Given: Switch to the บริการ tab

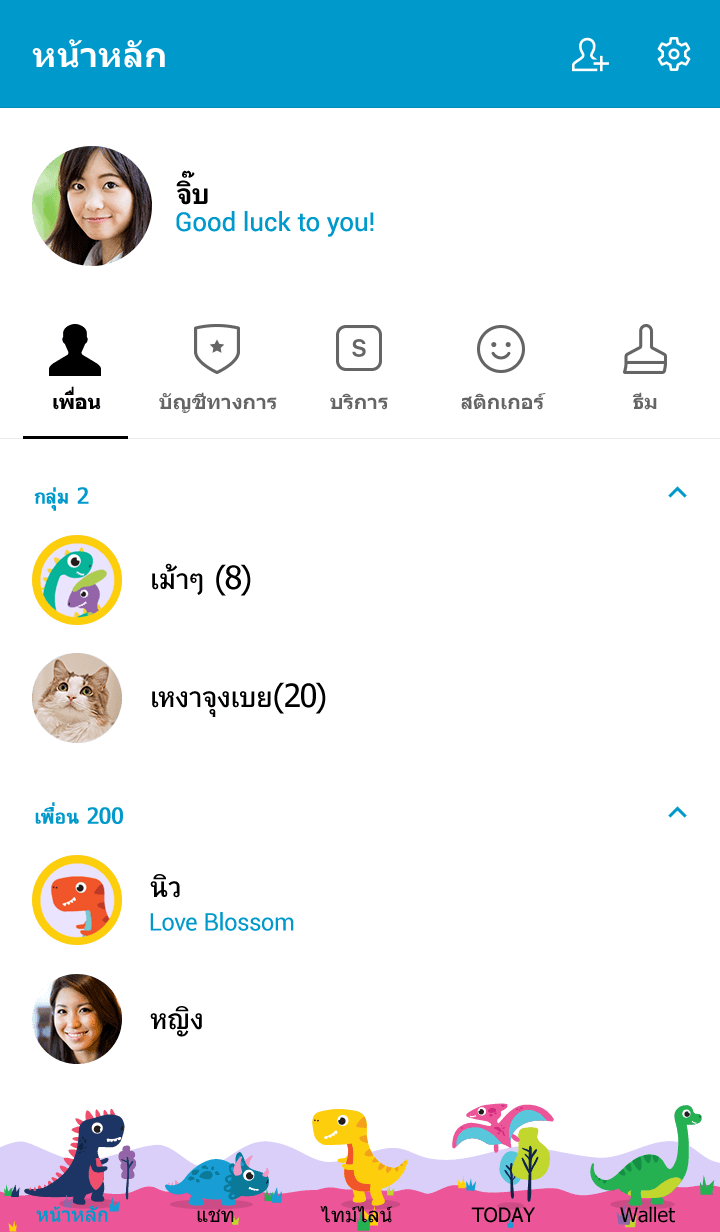Looking at the screenshot, I should pyautogui.click(x=359, y=370).
